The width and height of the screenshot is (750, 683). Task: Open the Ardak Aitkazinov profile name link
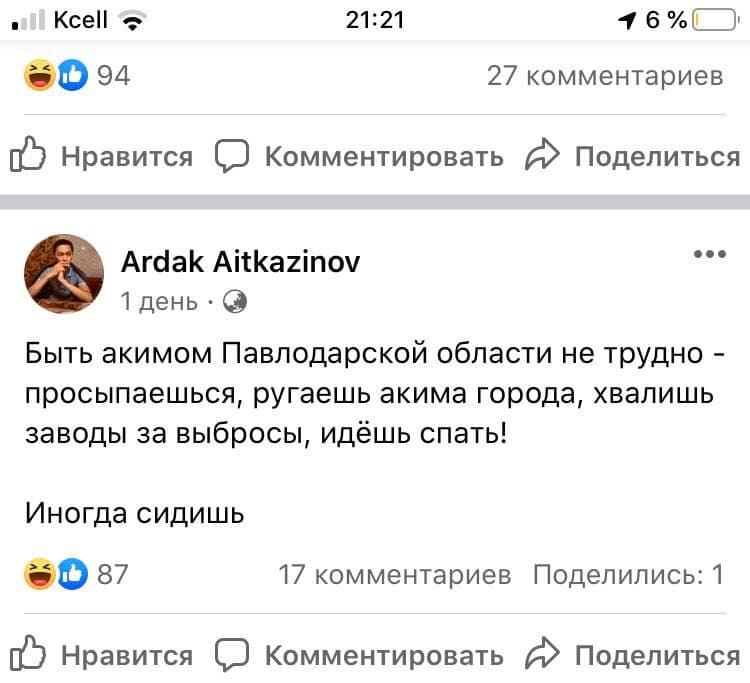[240, 262]
